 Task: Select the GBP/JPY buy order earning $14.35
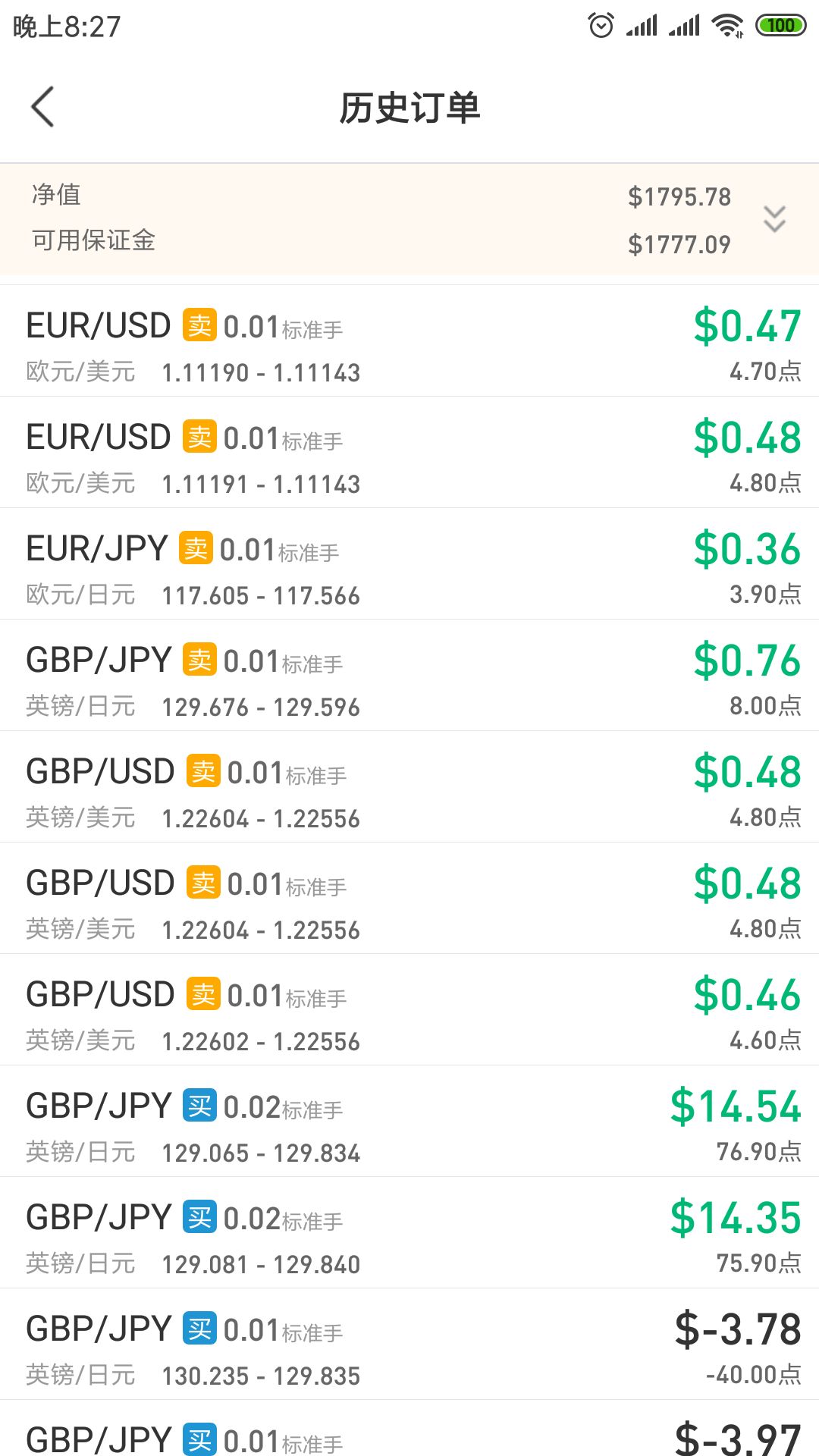409,1233
